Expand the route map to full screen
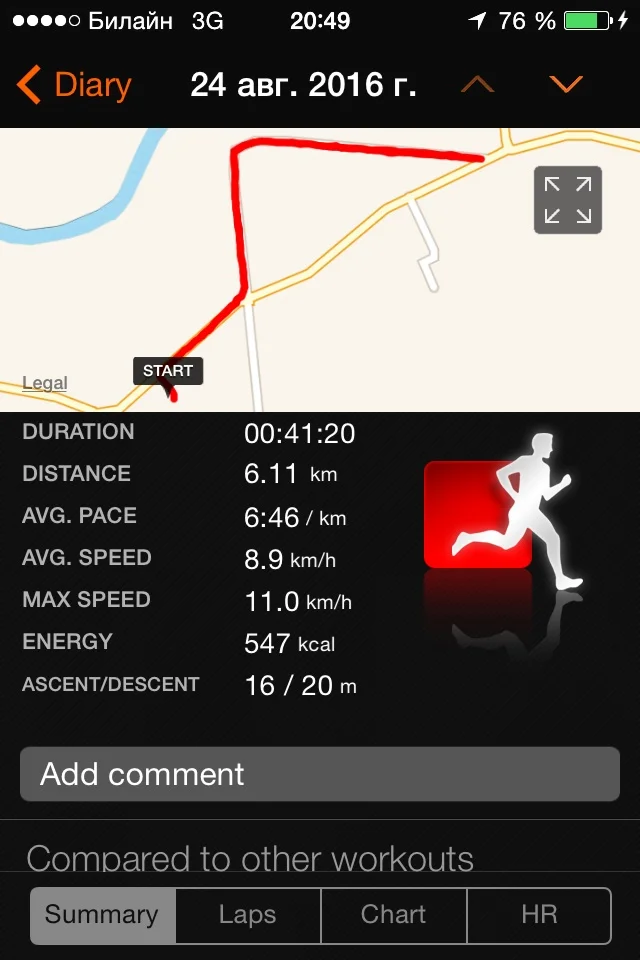Viewport: 640px width, 960px height. tap(567, 200)
